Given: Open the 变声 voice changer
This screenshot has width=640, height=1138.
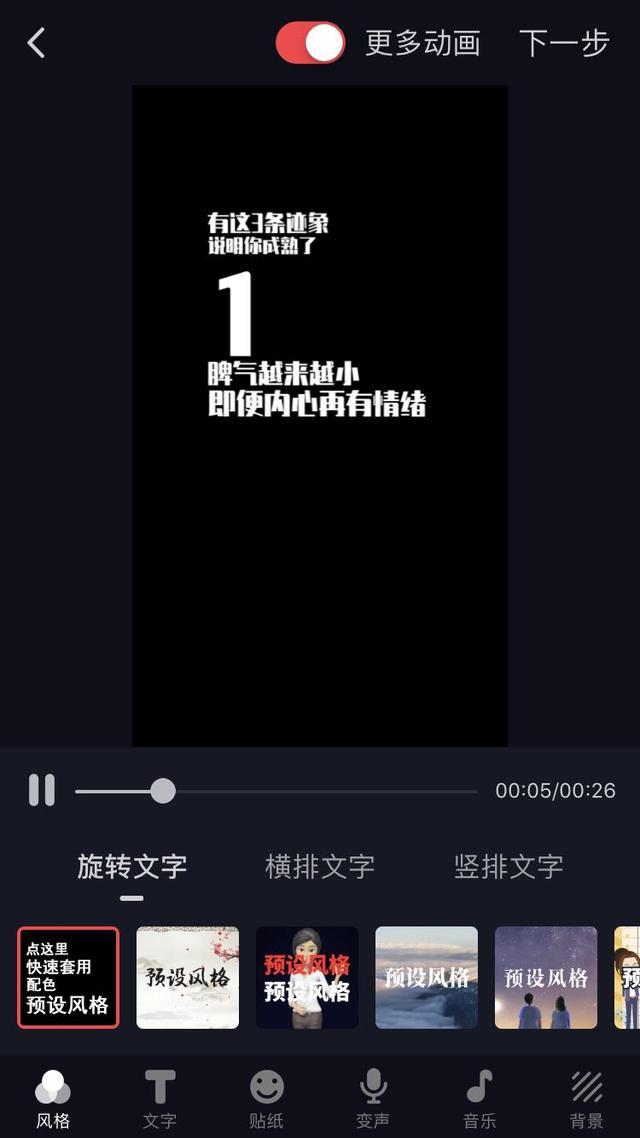Looking at the screenshot, I should tap(373, 1099).
